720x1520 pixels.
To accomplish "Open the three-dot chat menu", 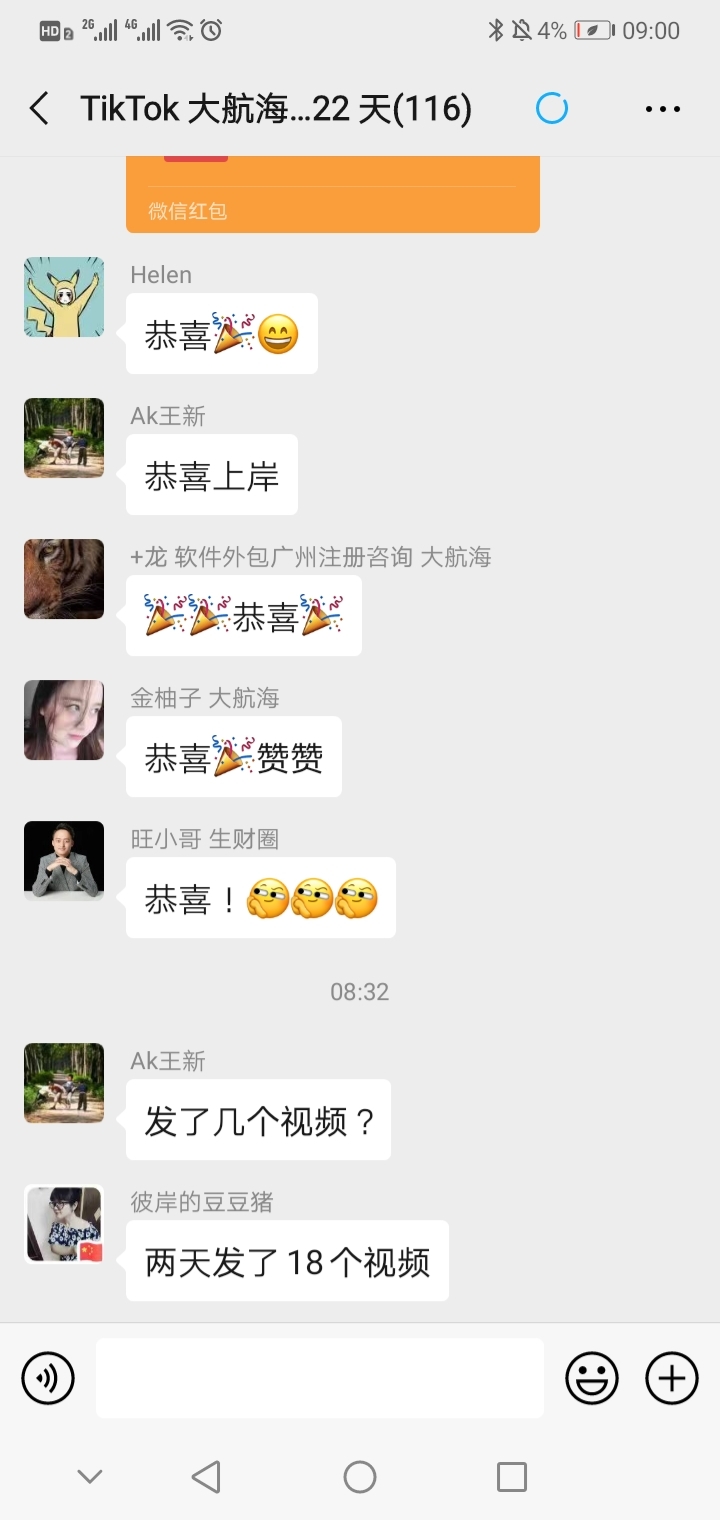I will pyautogui.click(x=662, y=108).
